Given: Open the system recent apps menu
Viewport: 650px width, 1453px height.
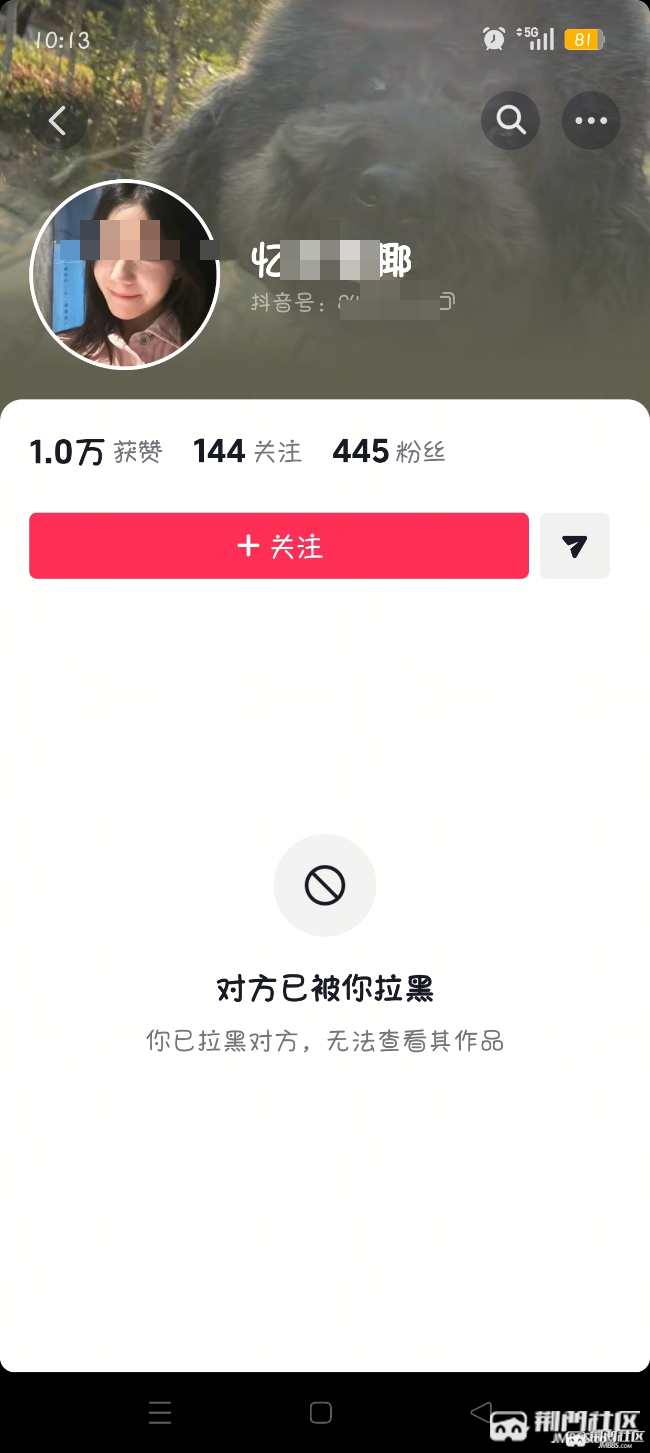Looking at the screenshot, I should pos(160,1412).
